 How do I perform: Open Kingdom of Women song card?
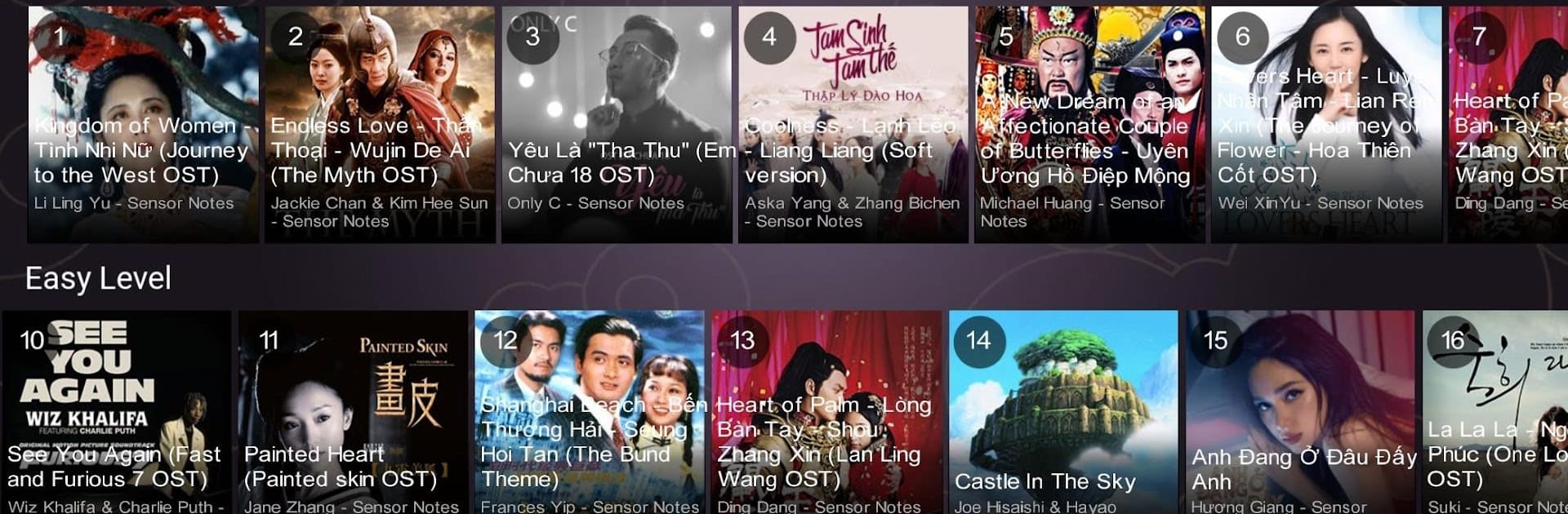tap(143, 124)
